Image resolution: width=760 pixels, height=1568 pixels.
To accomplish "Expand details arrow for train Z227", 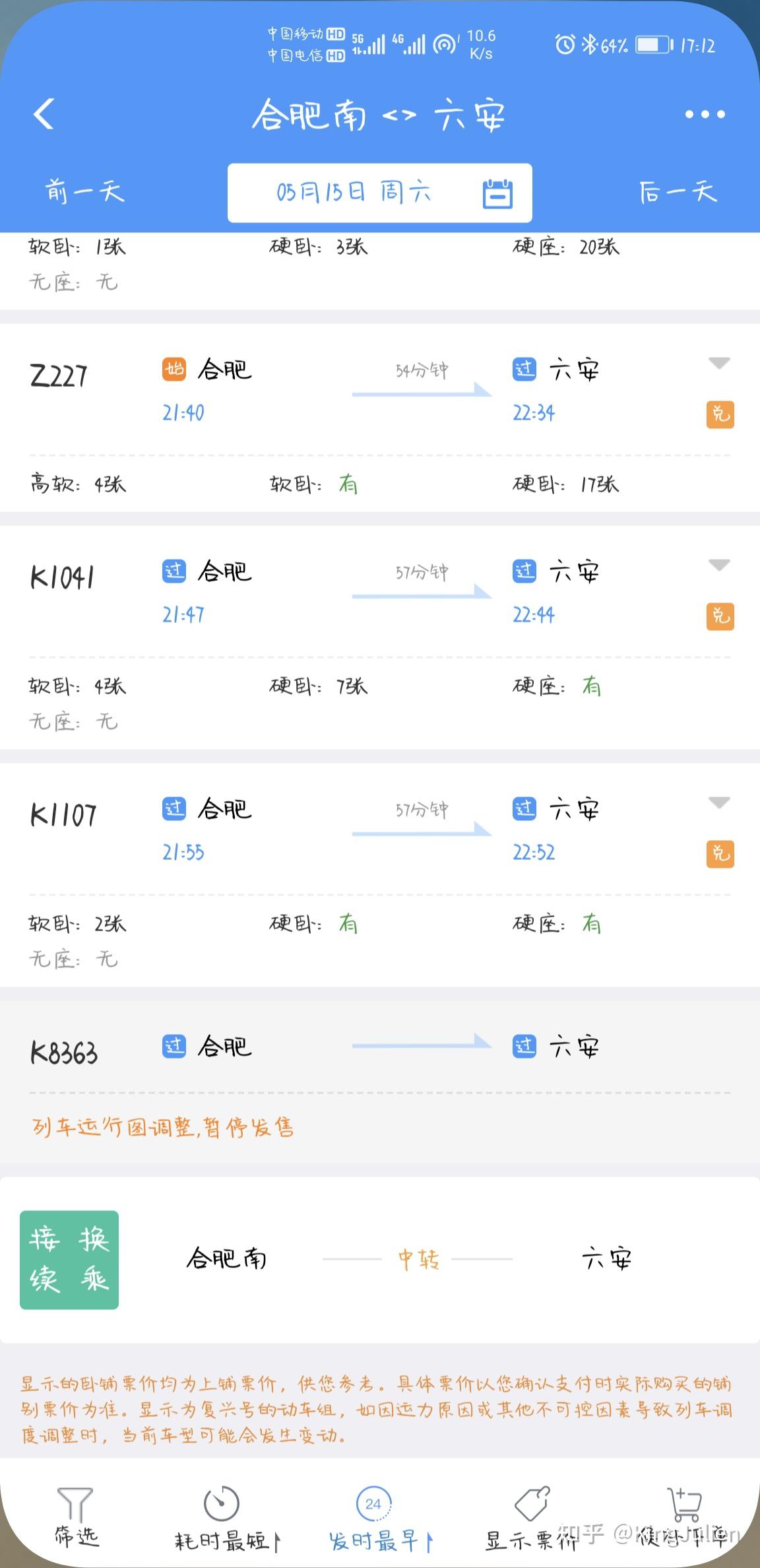I will tap(719, 363).
